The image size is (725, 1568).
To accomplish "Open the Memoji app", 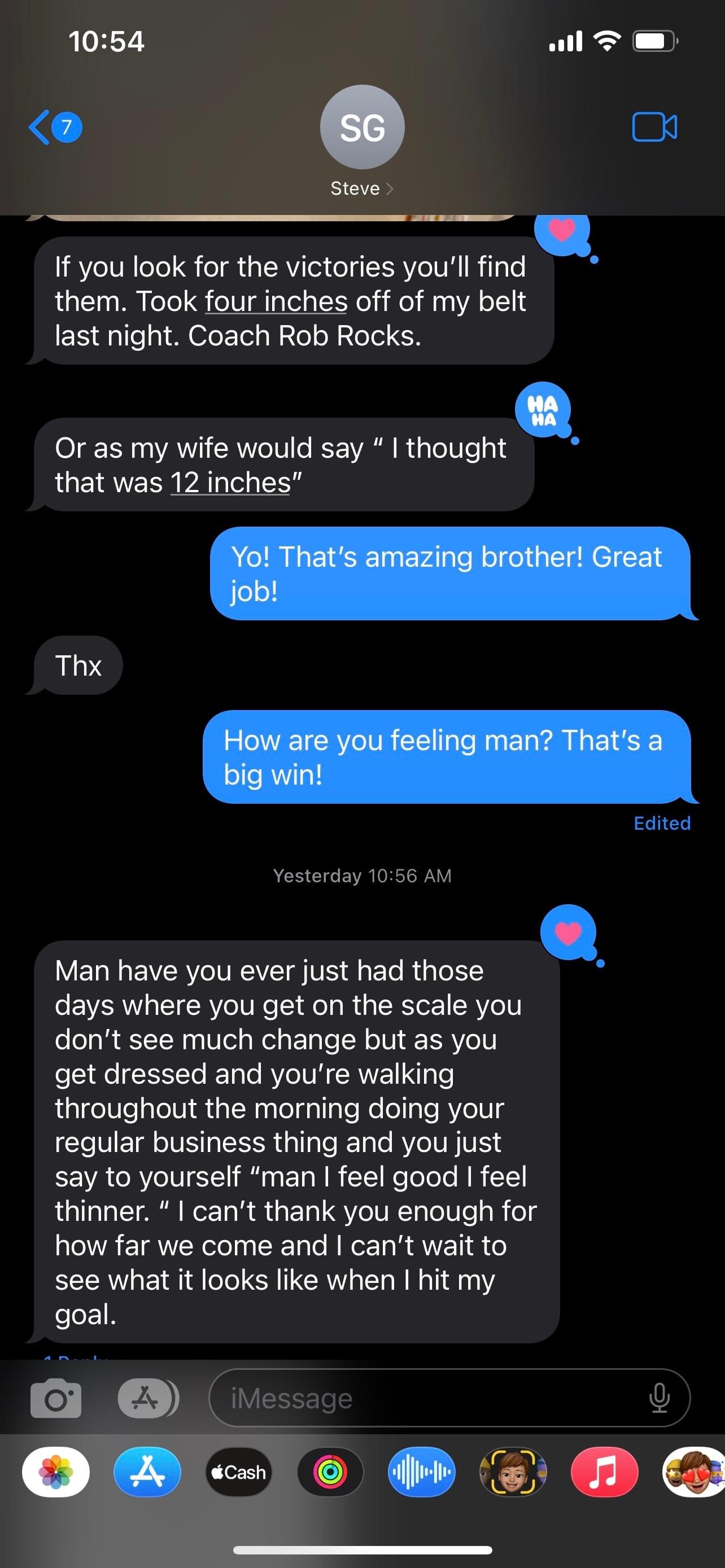I will tap(513, 1473).
